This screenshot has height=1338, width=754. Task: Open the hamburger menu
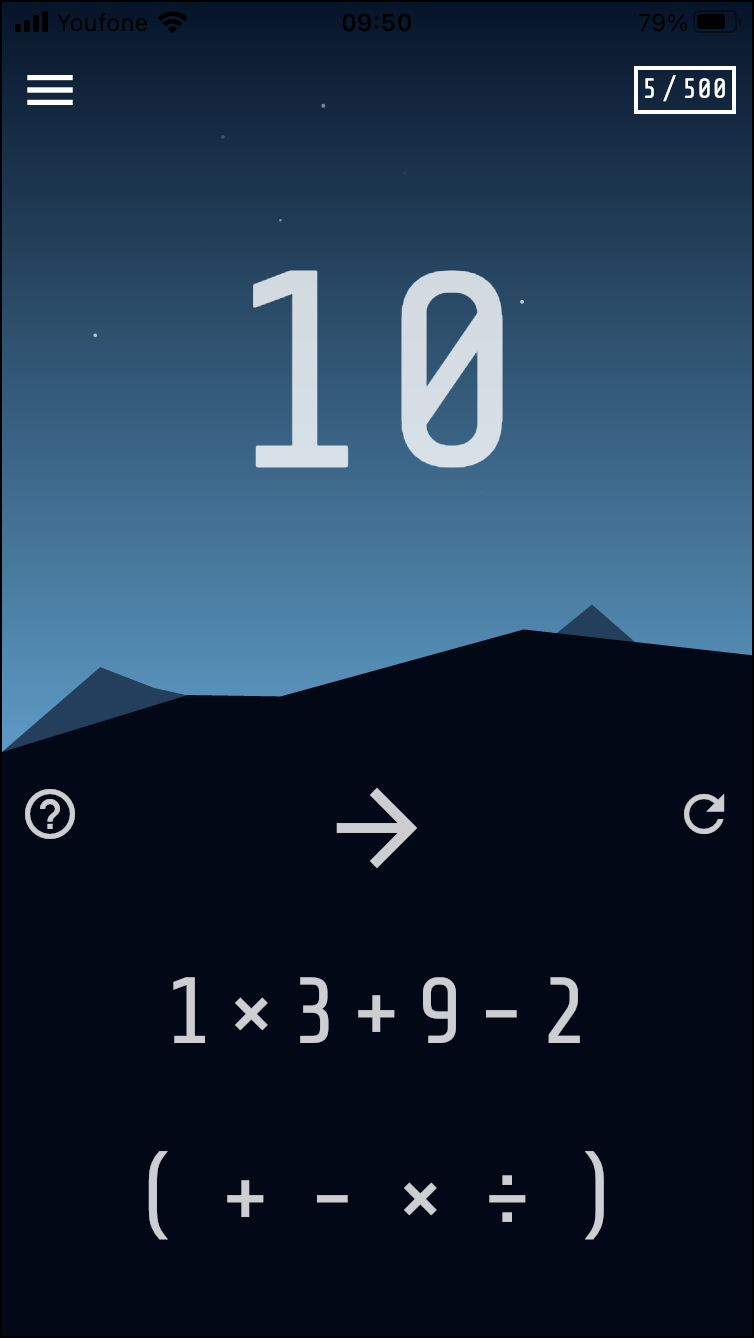click(50, 90)
